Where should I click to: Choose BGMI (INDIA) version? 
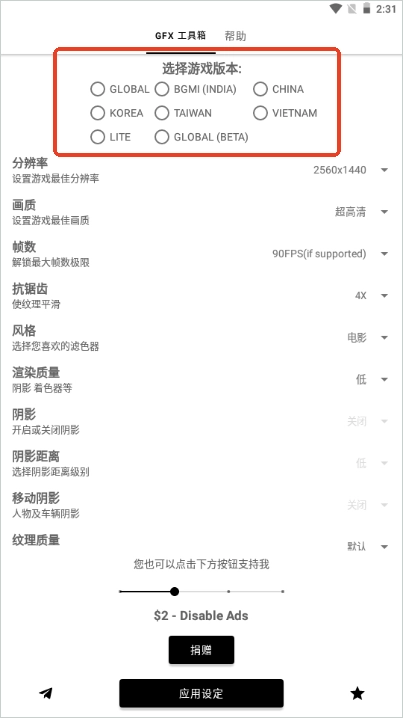196,89
